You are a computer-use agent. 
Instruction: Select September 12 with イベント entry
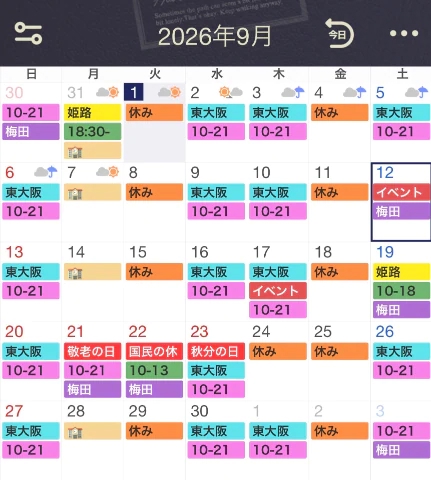pyautogui.click(x=401, y=202)
